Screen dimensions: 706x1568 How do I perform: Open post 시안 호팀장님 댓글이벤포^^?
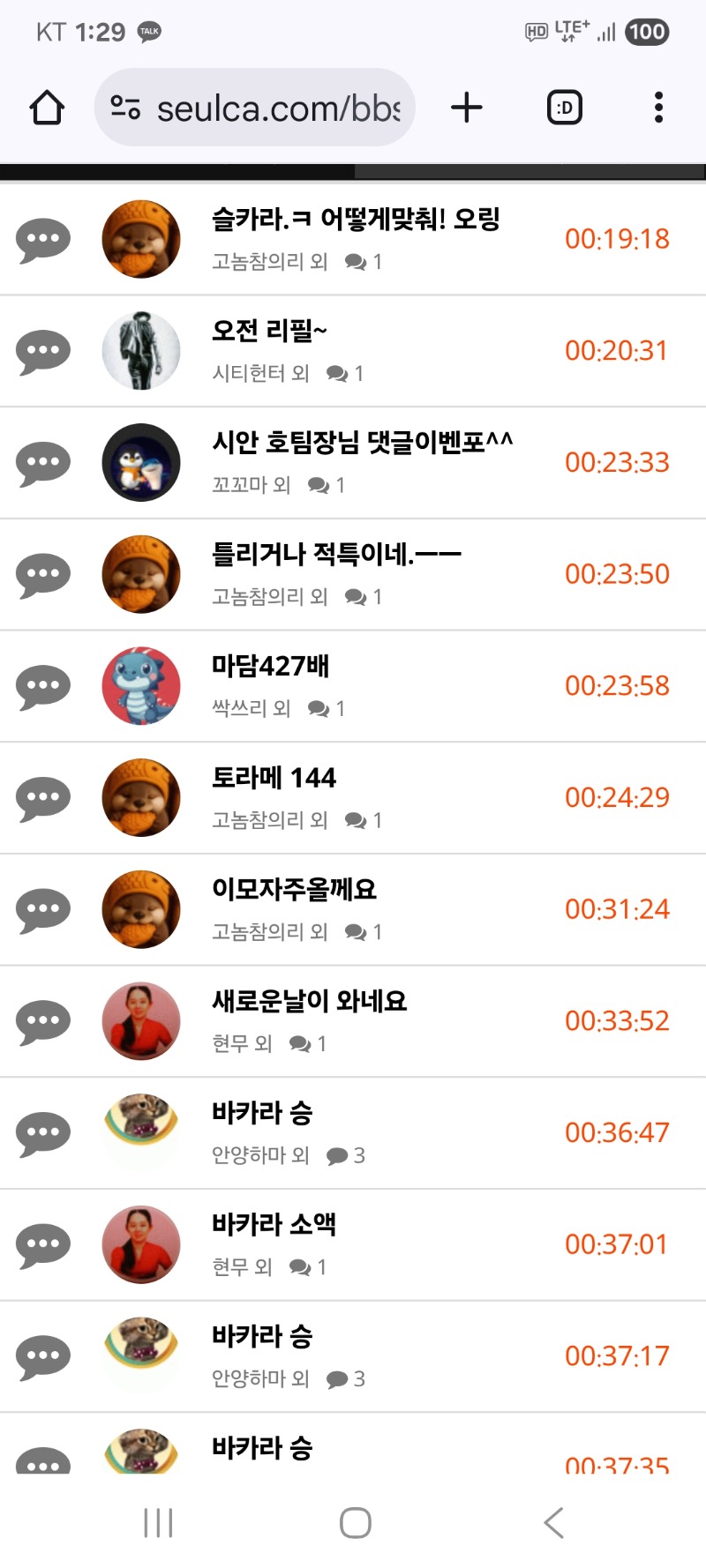pos(362,442)
